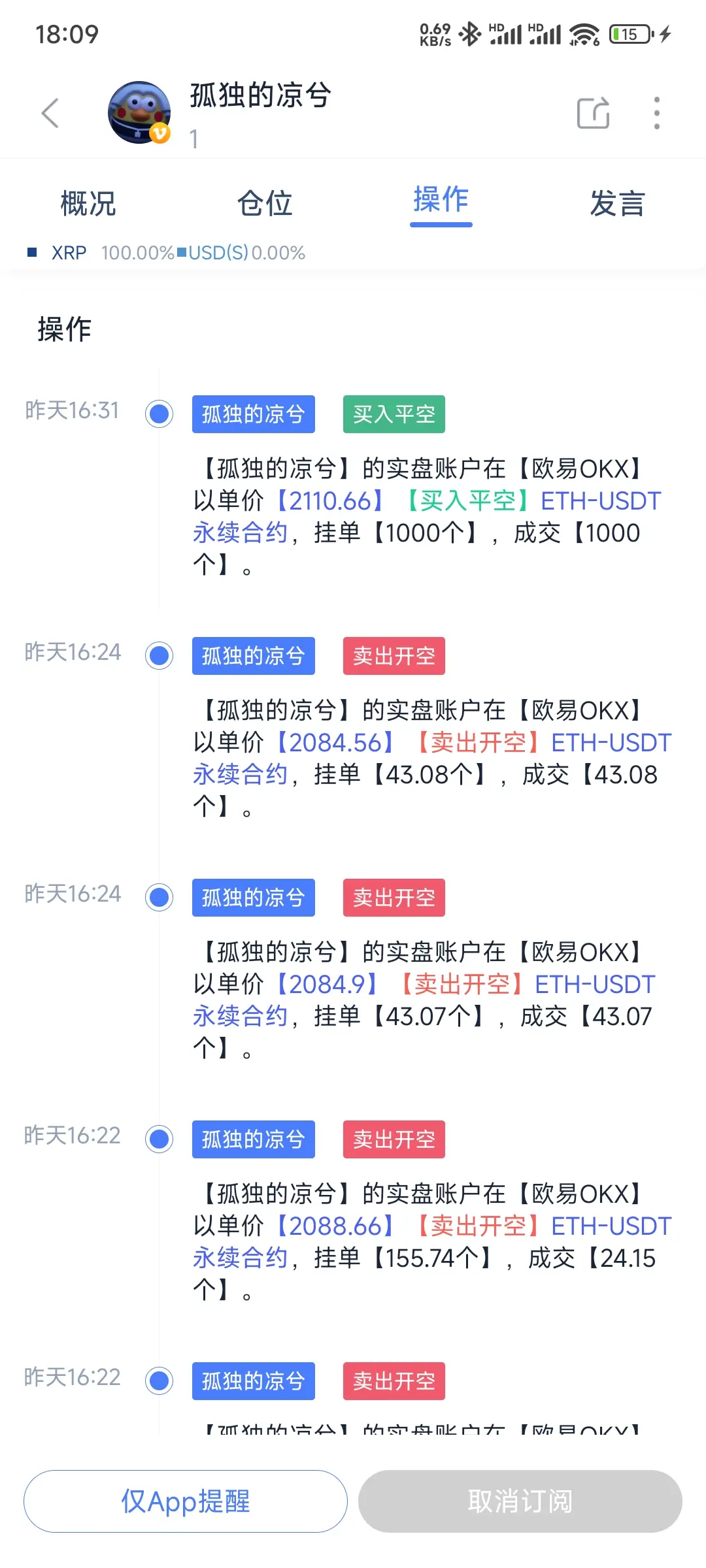The image size is (706, 1568).
Task: Tap the back arrow to return
Action: pyautogui.click(x=51, y=112)
